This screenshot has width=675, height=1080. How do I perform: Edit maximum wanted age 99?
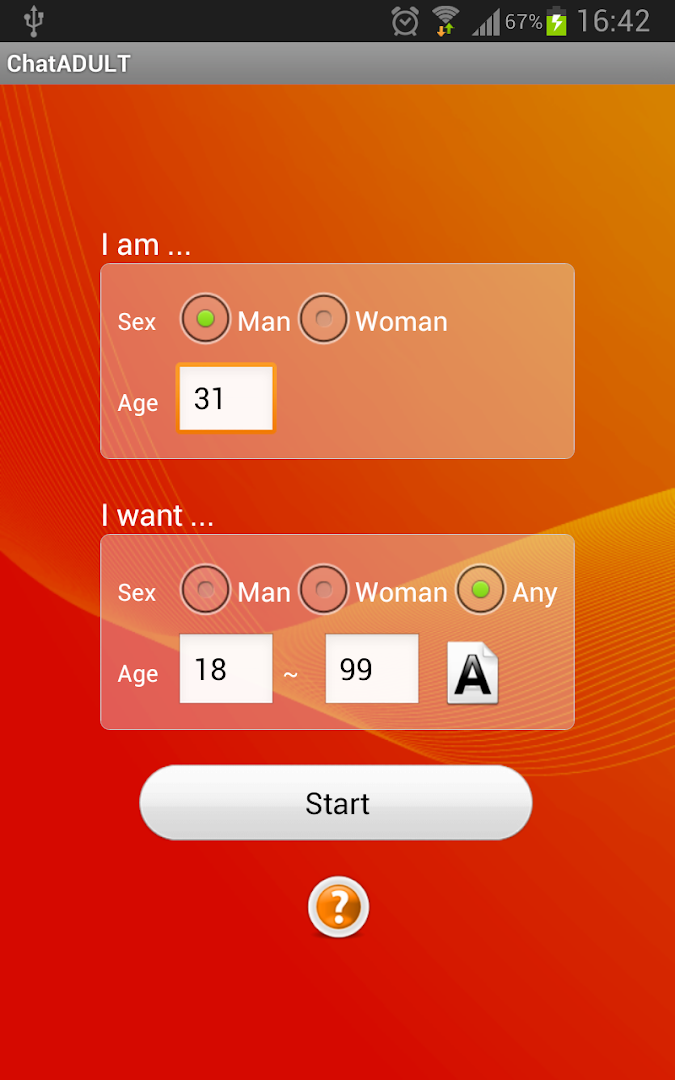(x=372, y=669)
